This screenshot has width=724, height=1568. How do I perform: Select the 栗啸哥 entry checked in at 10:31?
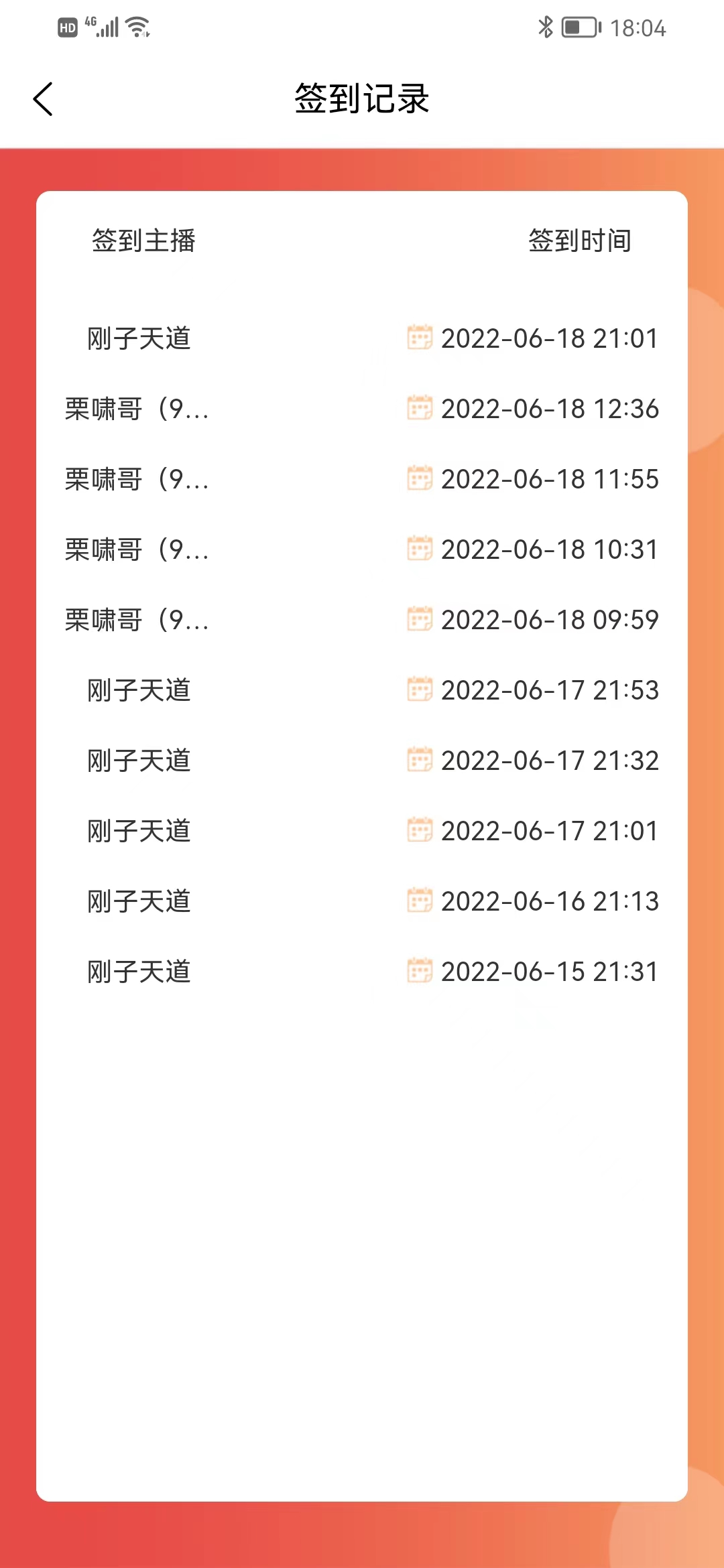[137, 549]
